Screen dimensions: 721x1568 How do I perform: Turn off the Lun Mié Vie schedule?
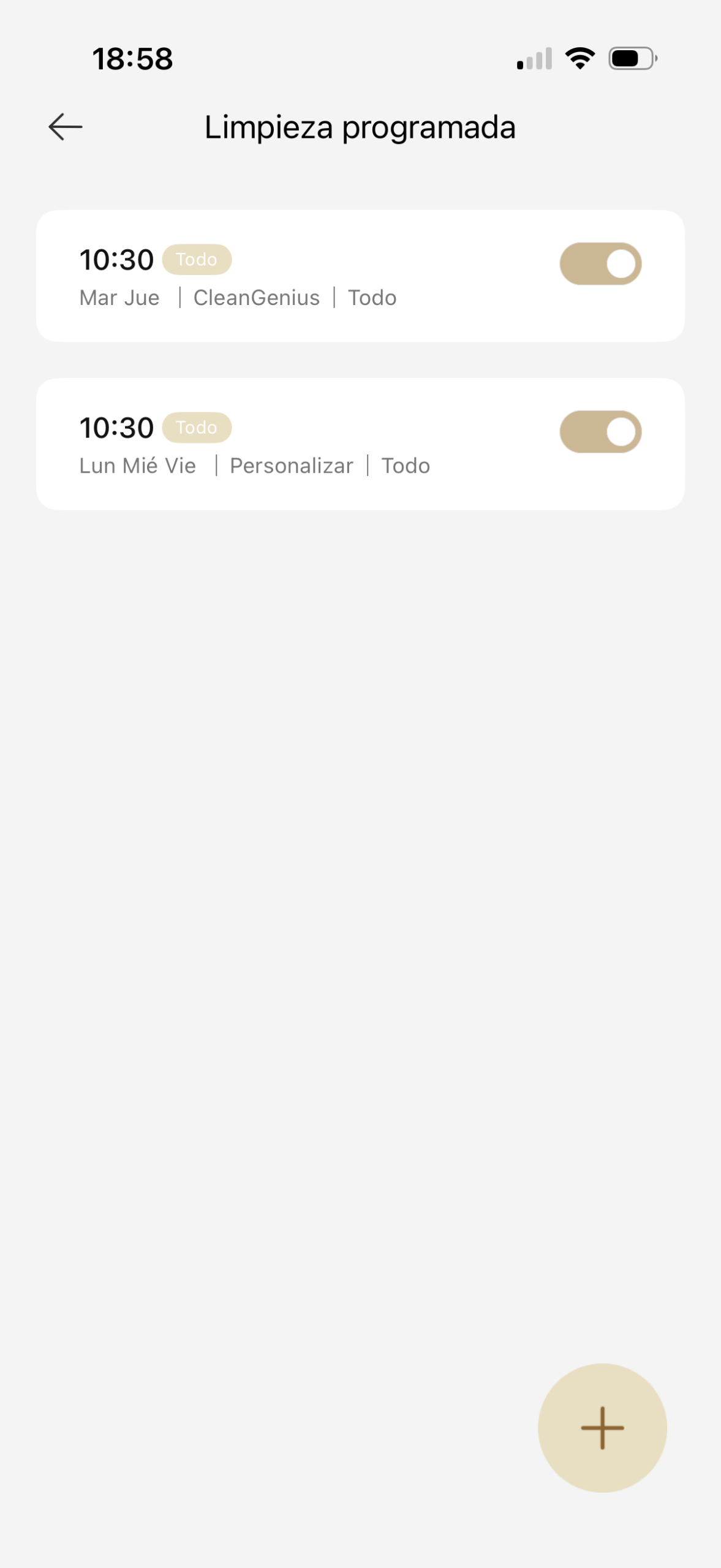(x=600, y=432)
